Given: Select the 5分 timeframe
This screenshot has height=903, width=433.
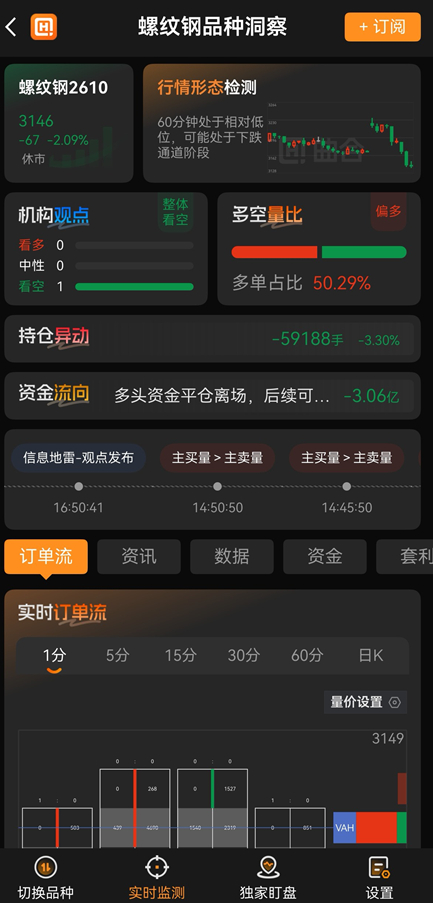Looking at the screenshot, I should 117,655.
